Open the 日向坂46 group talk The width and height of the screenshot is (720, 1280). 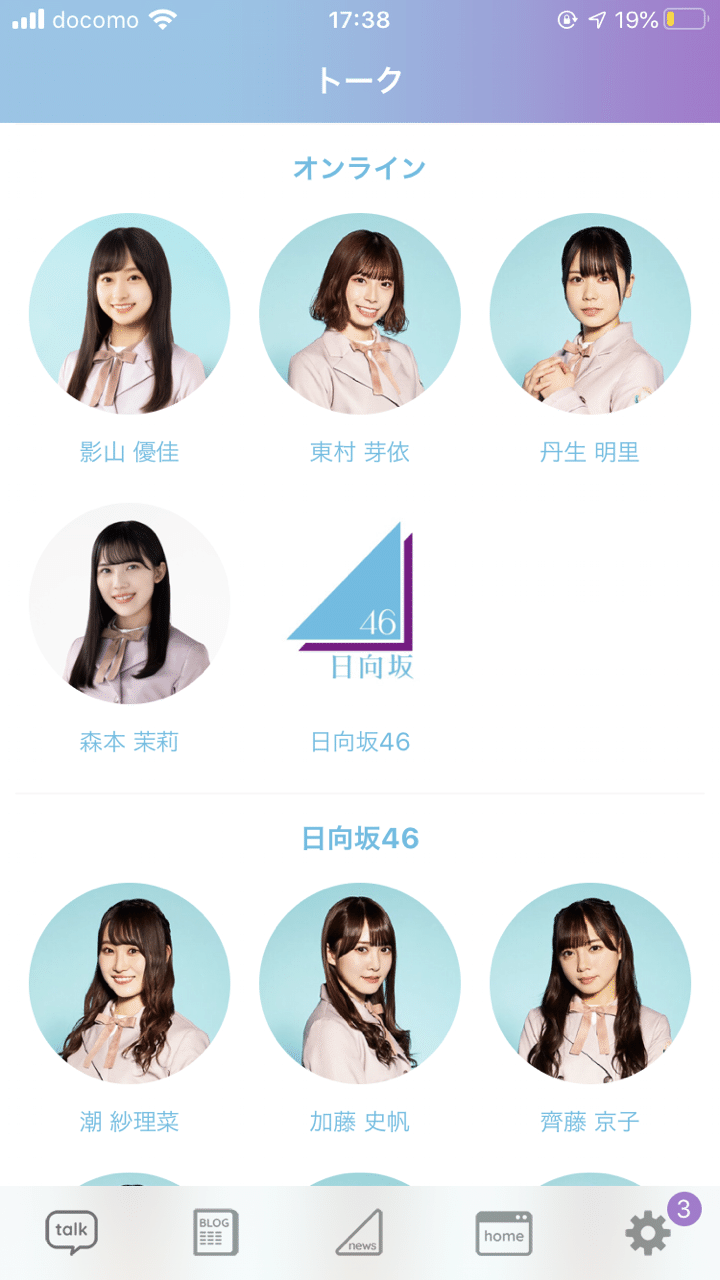coord(360,603)
